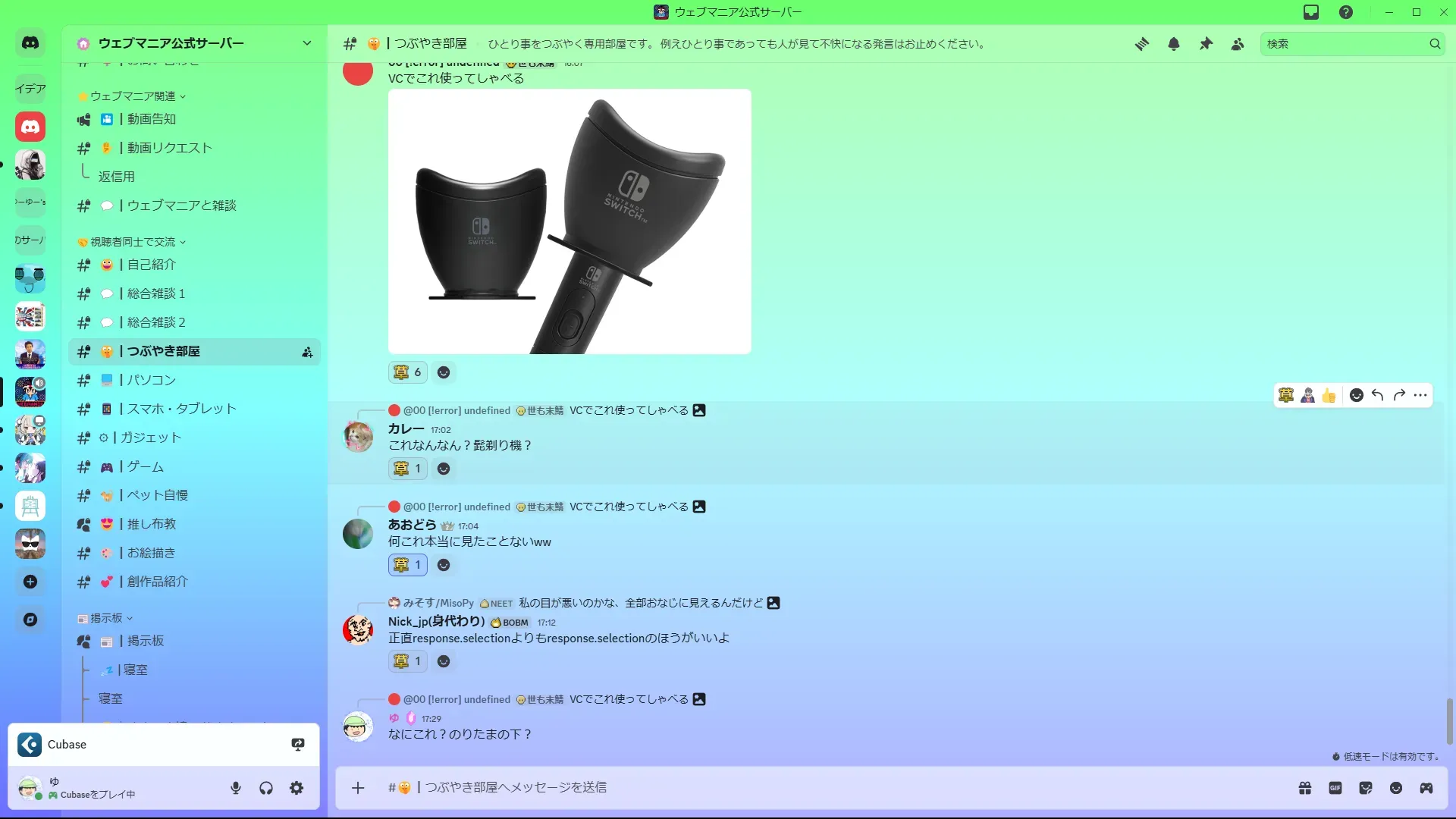Open the ゲーム channel
Screen dimensions: 1456x819
click(145, 466)
